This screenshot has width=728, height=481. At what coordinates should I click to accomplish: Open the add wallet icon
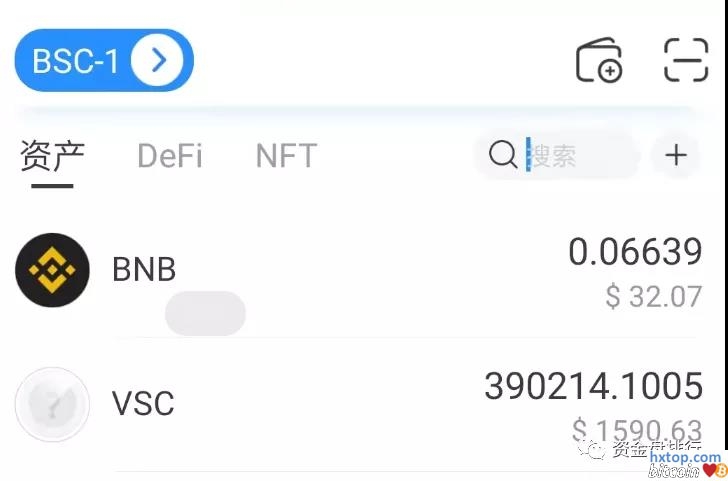click(599, 61)
